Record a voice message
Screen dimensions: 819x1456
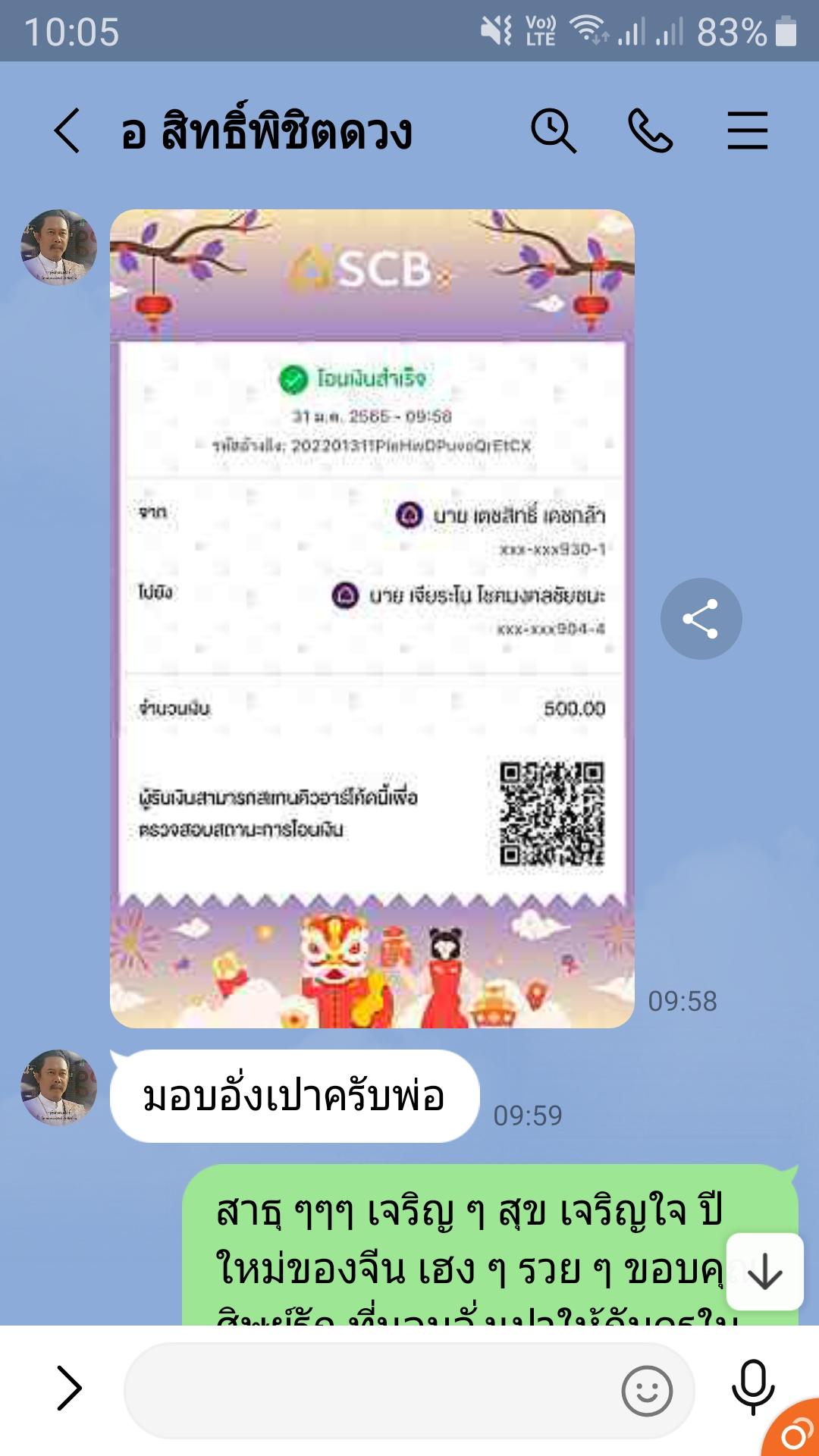coord(752,1387)
